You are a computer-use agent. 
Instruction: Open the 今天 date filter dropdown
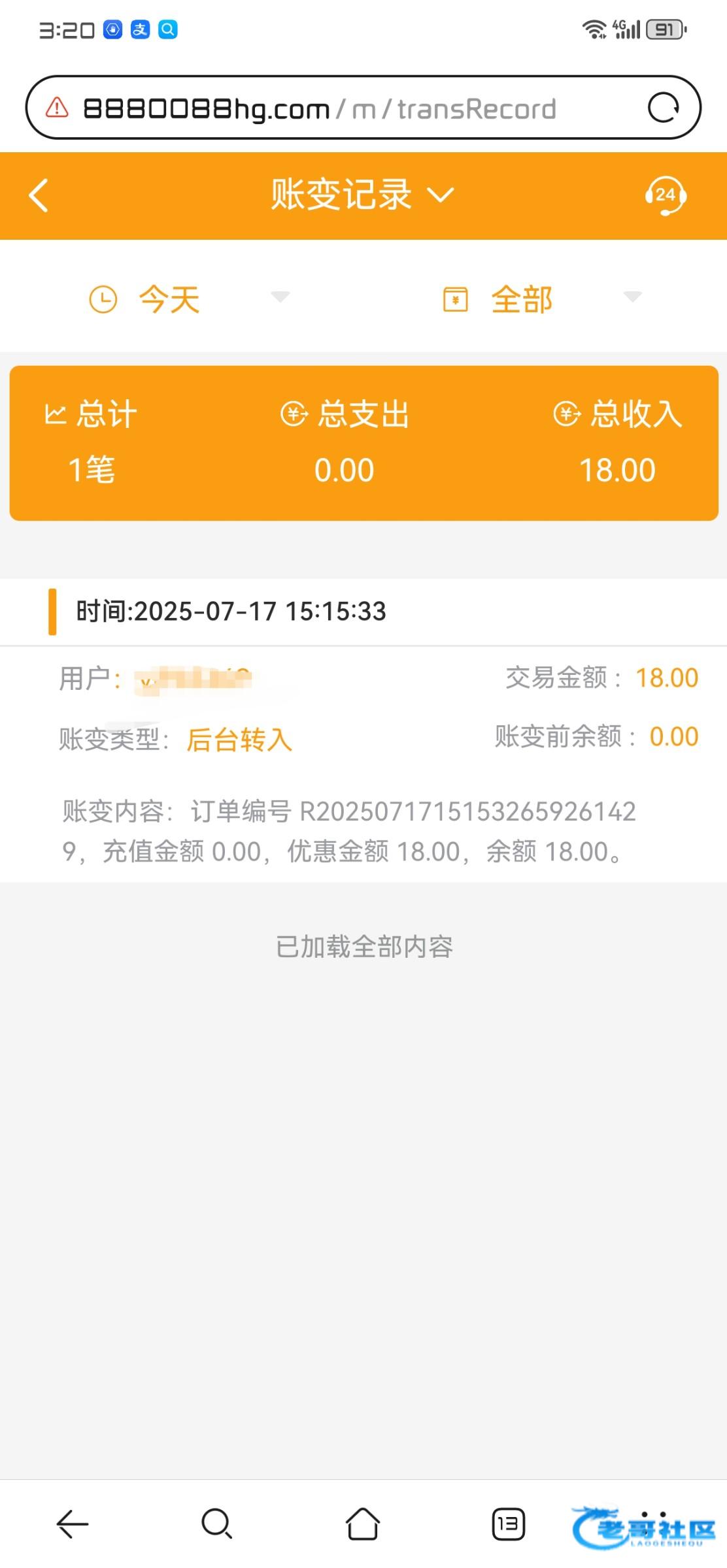pos(189,299)
